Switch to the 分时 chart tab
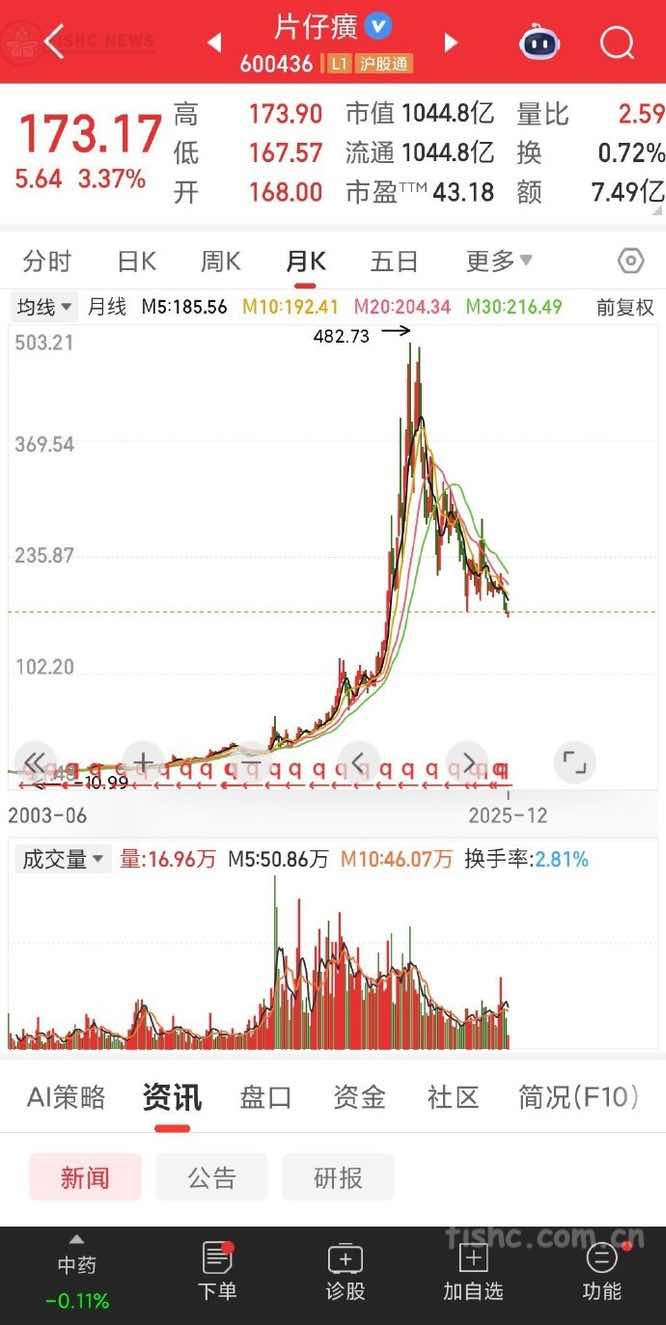 [x=47, y=262]
